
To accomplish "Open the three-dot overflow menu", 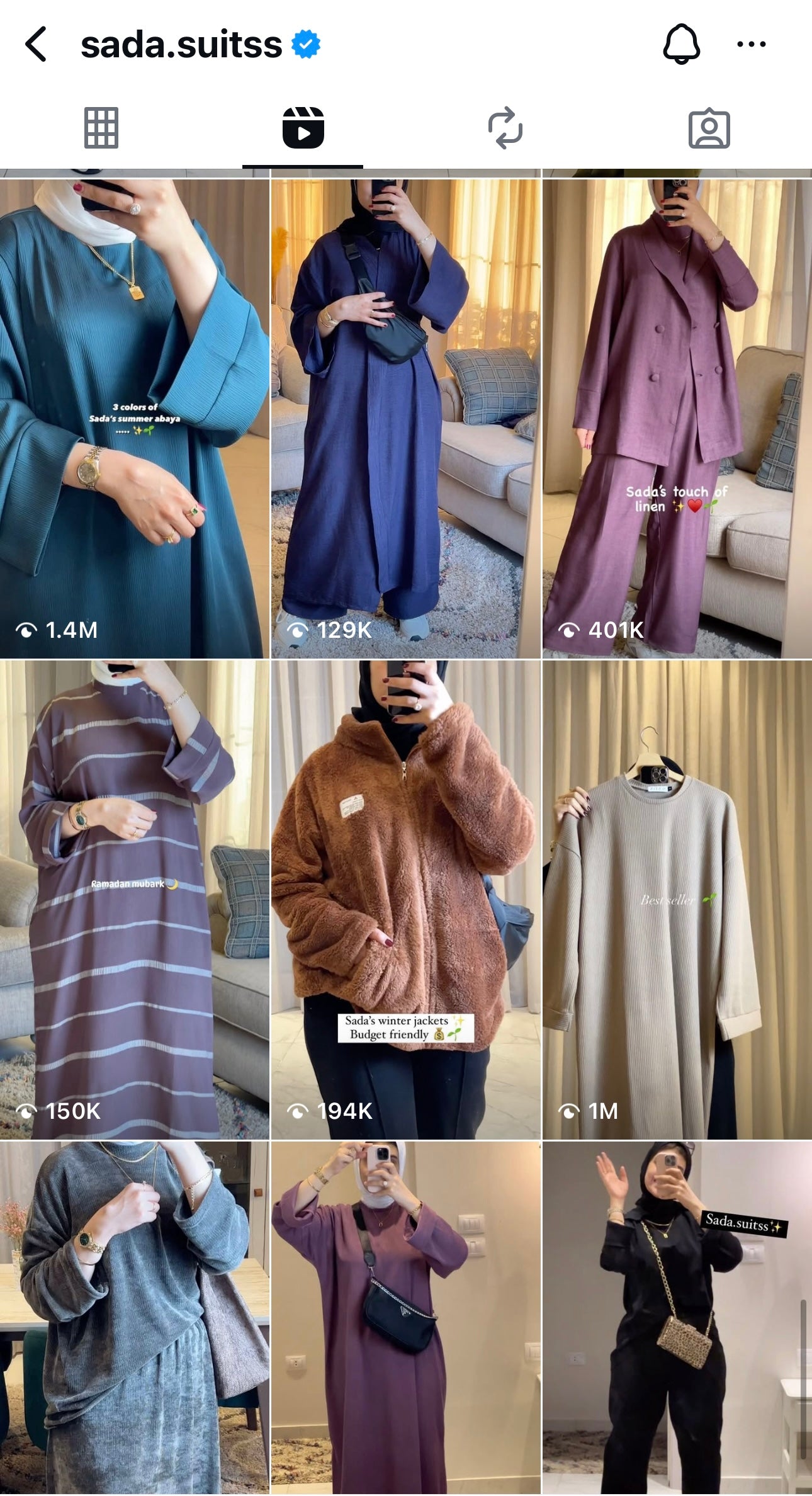I will pos(751,44).
